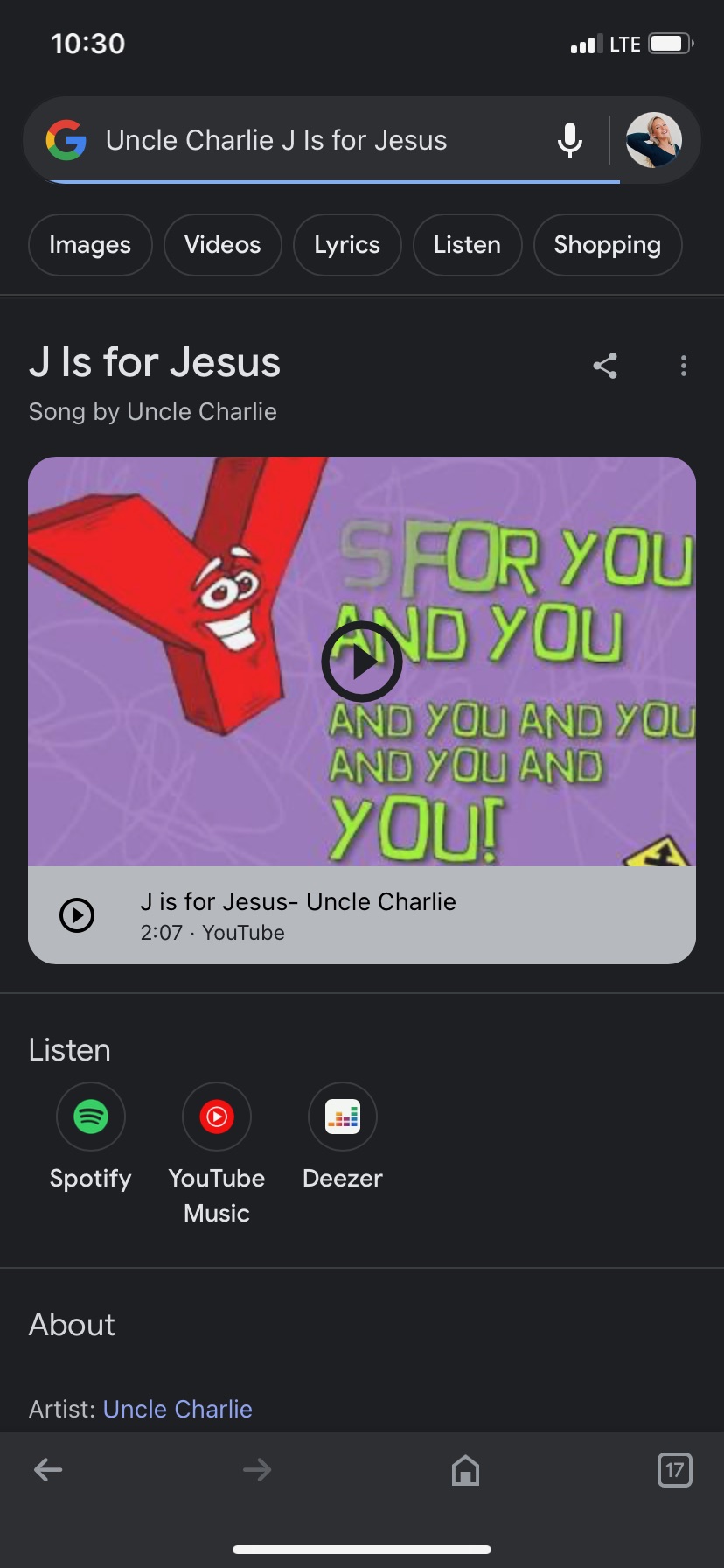Filter results by Images

[x=90, y=245]
